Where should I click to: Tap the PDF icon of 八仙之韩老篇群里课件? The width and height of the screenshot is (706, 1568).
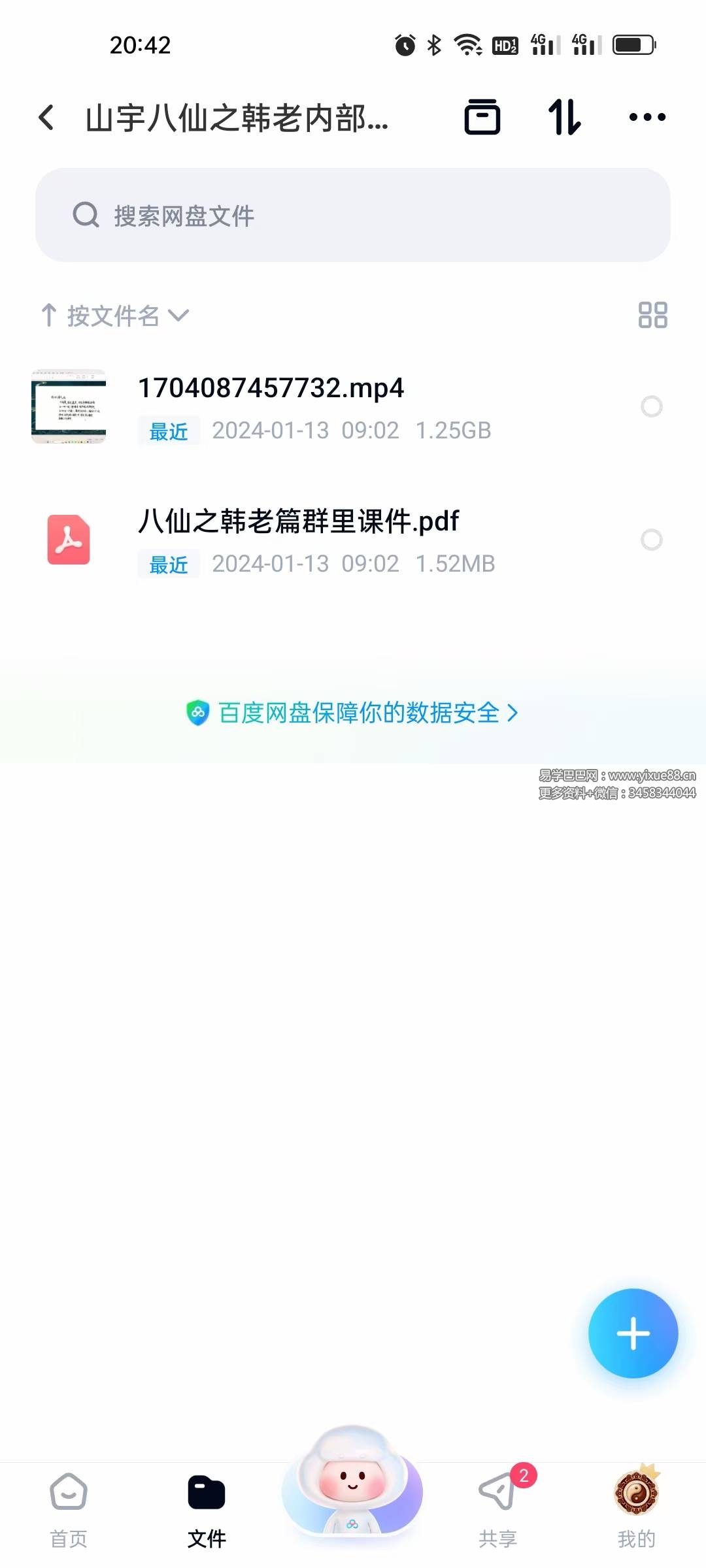(69, 540)
